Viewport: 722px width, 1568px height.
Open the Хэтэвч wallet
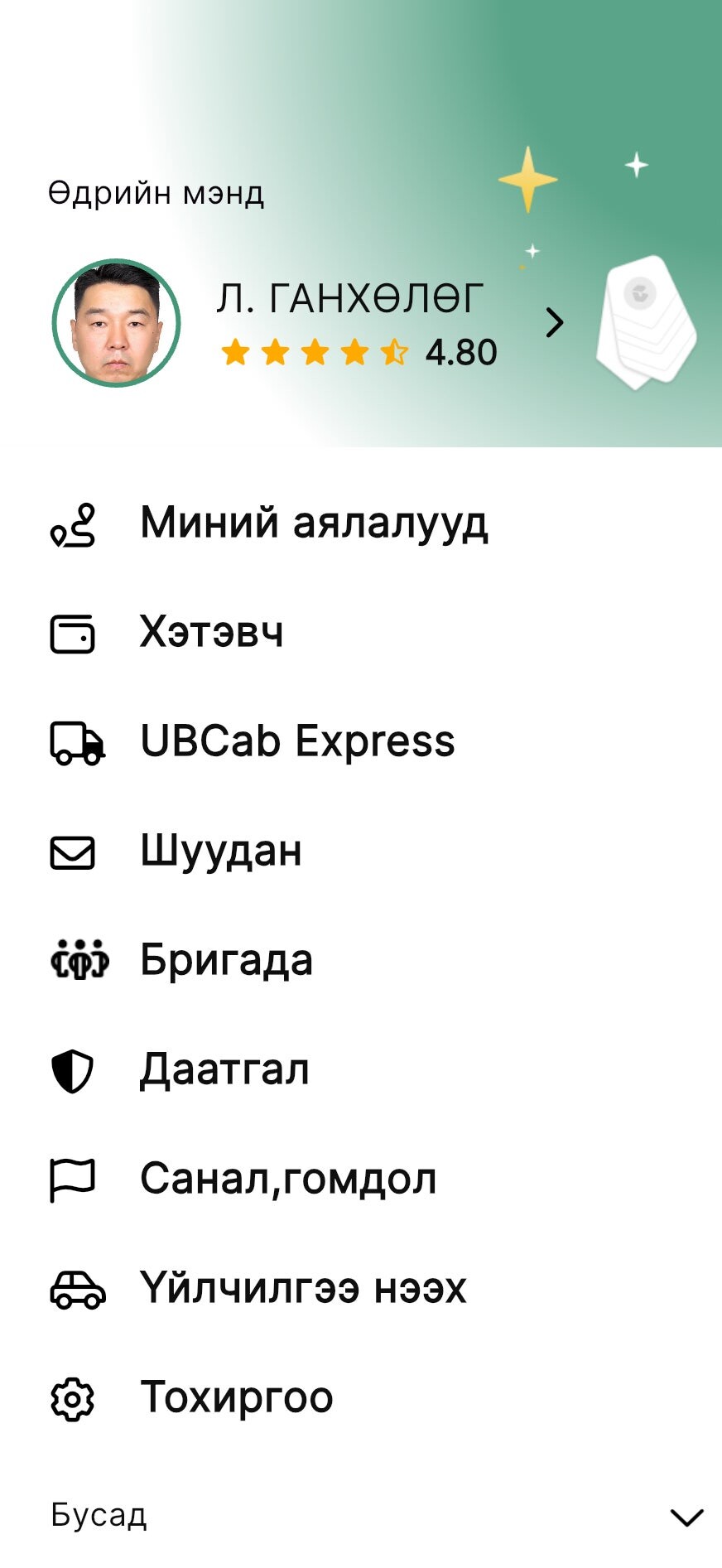[211, 633]
